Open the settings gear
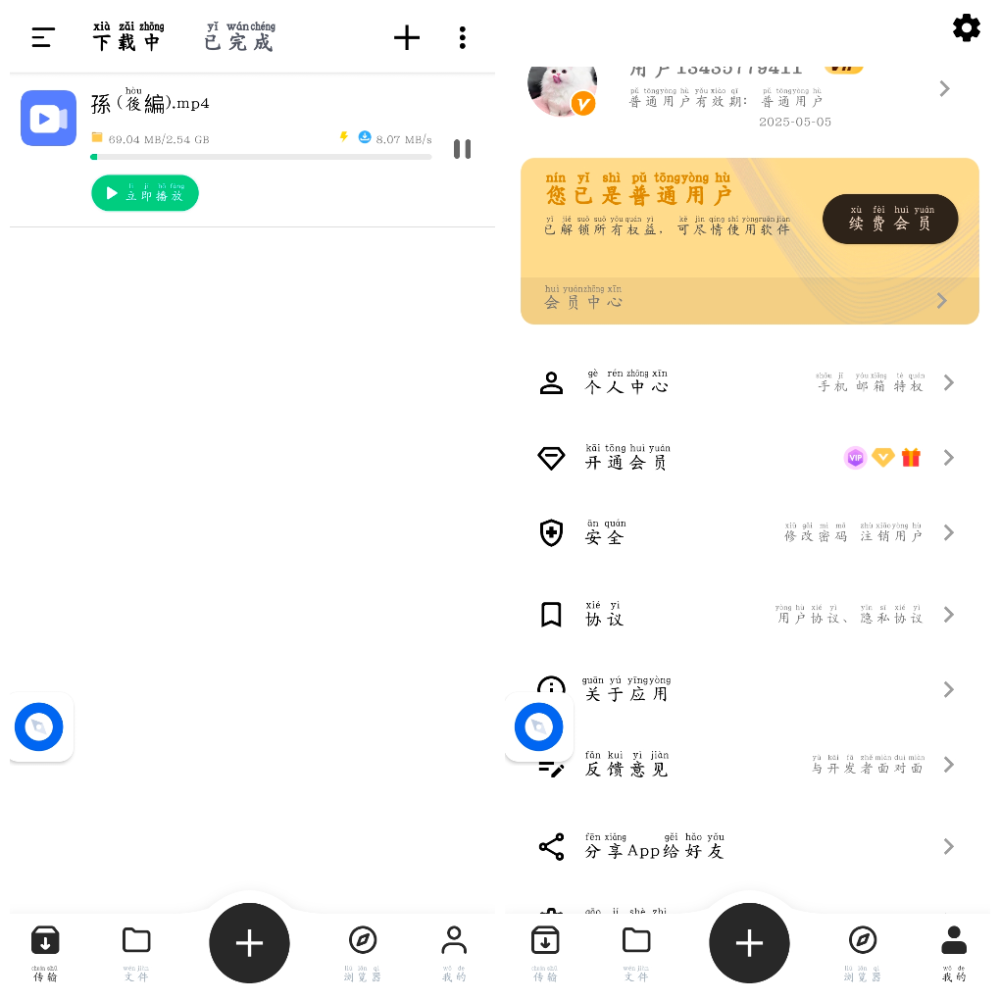Image resolution: width=1000 pixels, height=1000 pixels. [966, 28]
